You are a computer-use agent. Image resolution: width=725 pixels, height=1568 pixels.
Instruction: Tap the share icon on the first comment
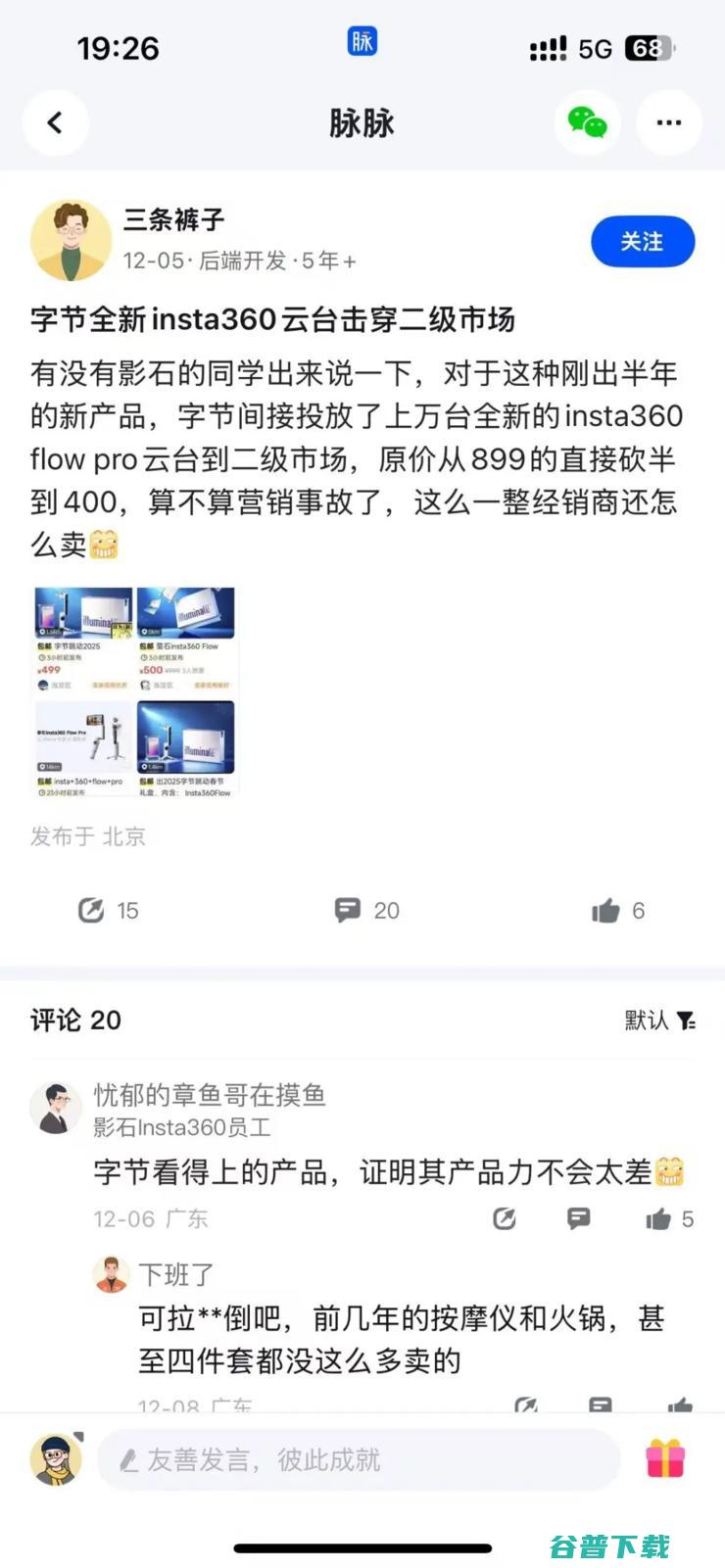(x=506, y=1218)
